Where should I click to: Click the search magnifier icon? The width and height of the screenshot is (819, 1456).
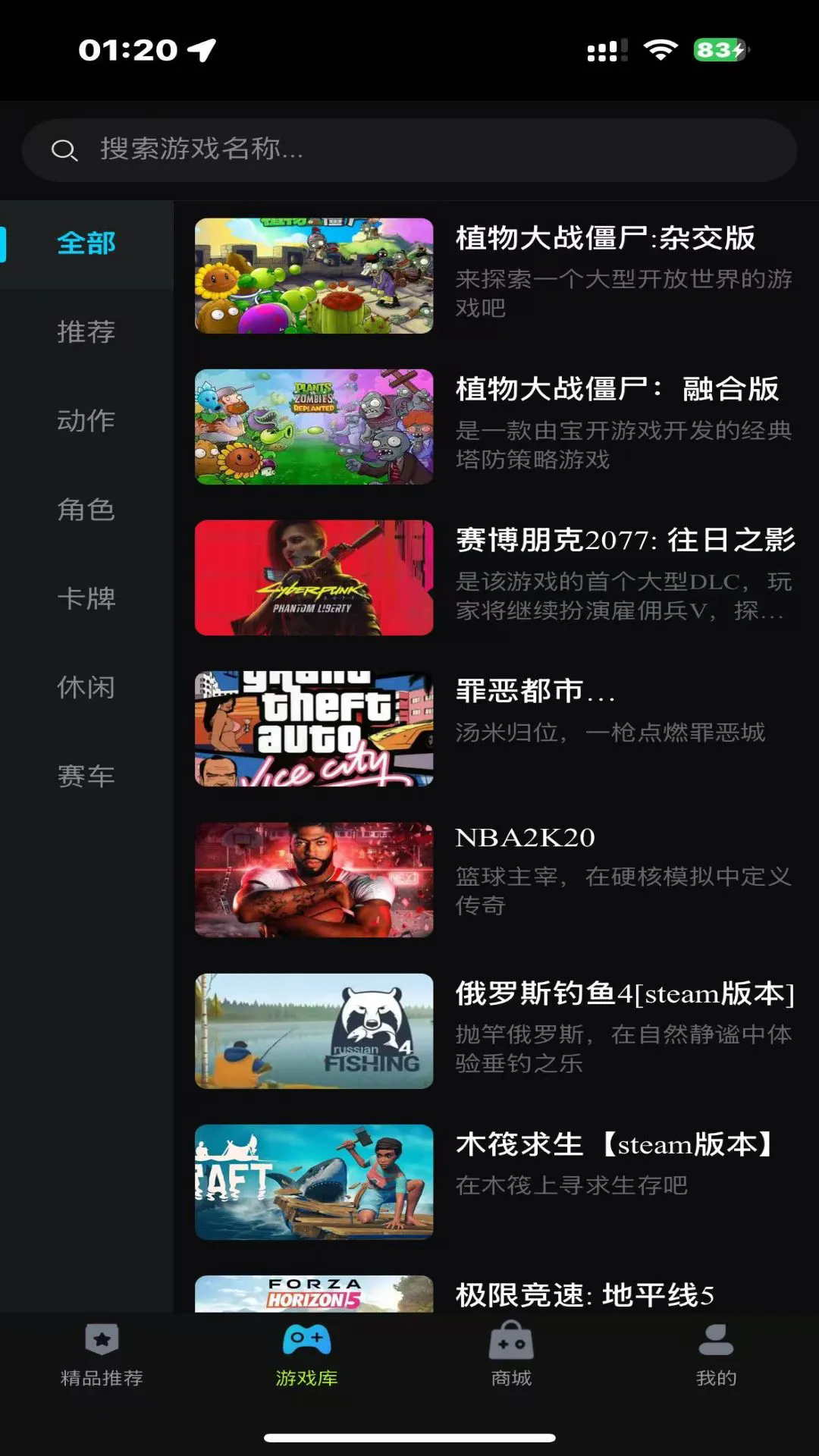point(67,149)
